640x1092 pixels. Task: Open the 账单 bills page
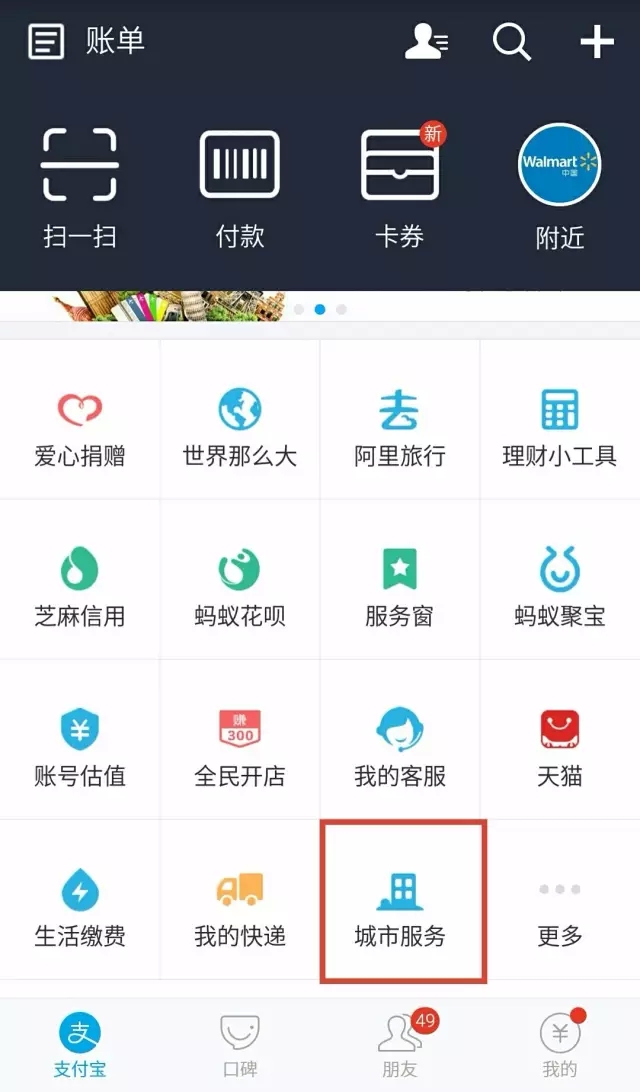pos(86,42)
